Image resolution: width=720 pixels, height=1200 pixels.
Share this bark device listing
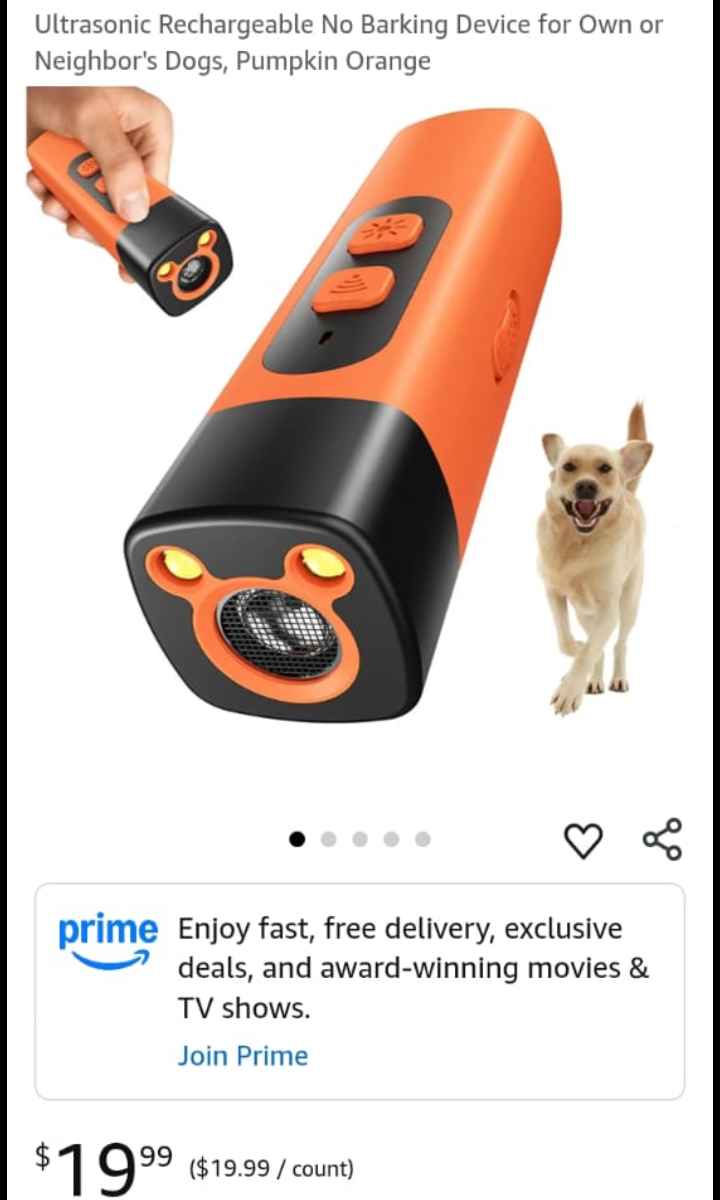point(662,839)
